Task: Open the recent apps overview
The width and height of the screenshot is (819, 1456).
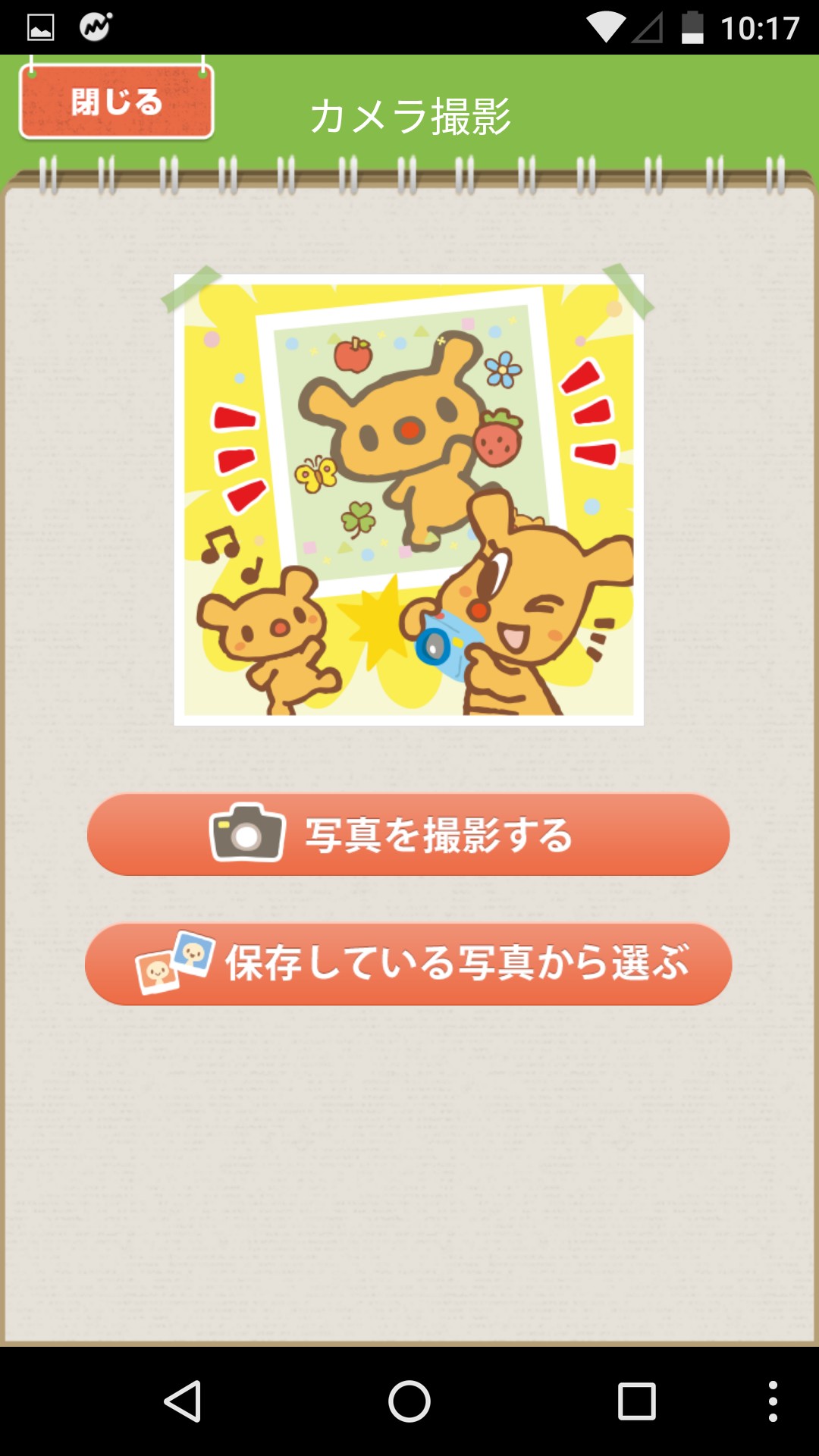Action: [x=637, y=1401]
